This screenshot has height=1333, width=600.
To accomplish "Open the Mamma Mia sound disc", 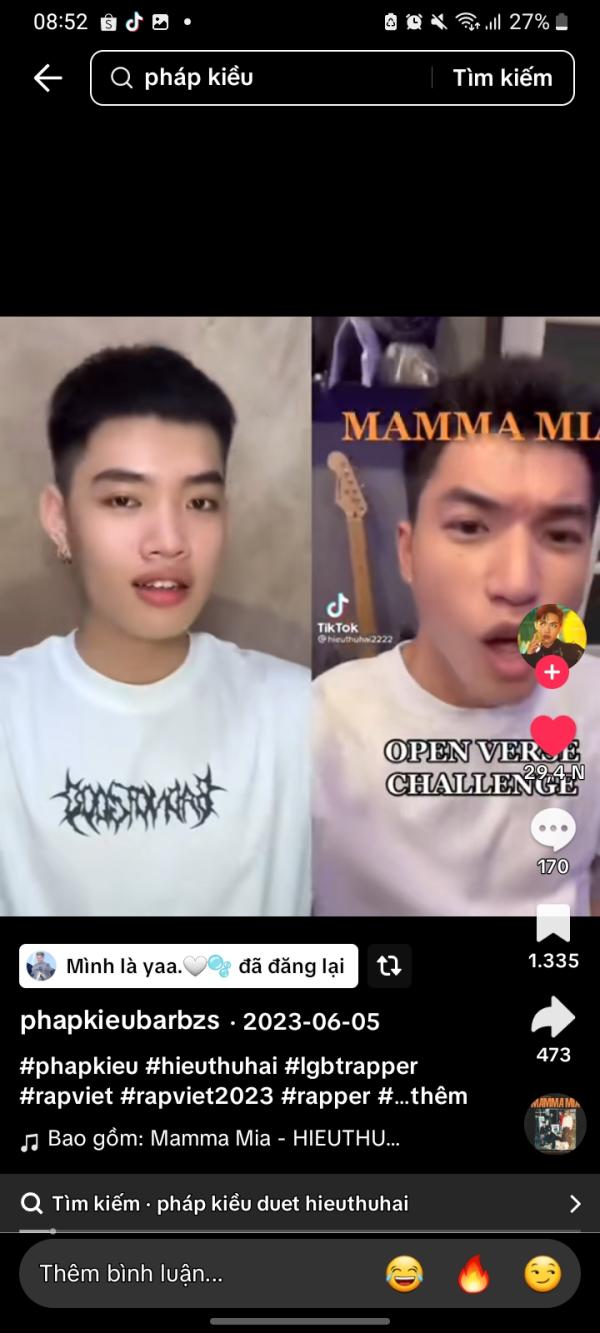I will (554, 1124).
